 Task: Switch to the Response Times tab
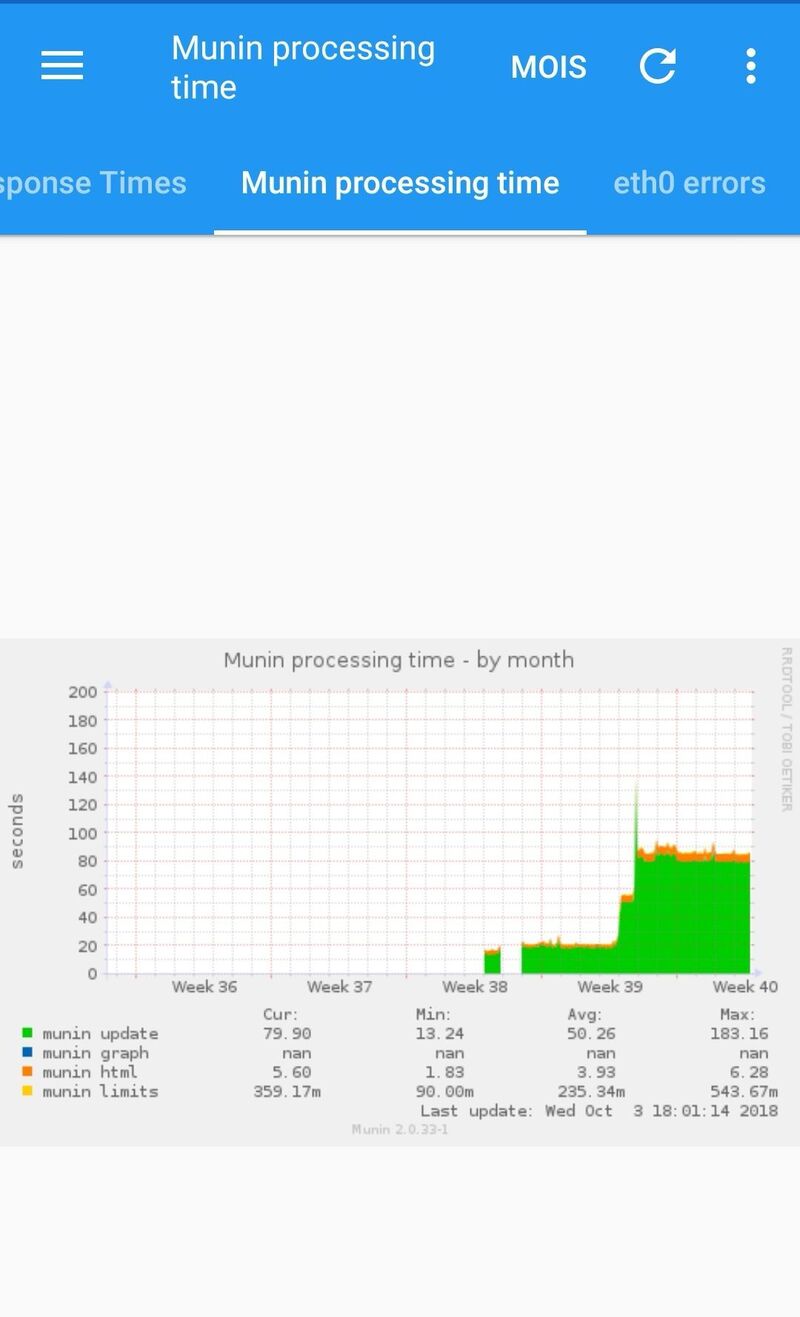pyautogui.click(x=93, y=183)
